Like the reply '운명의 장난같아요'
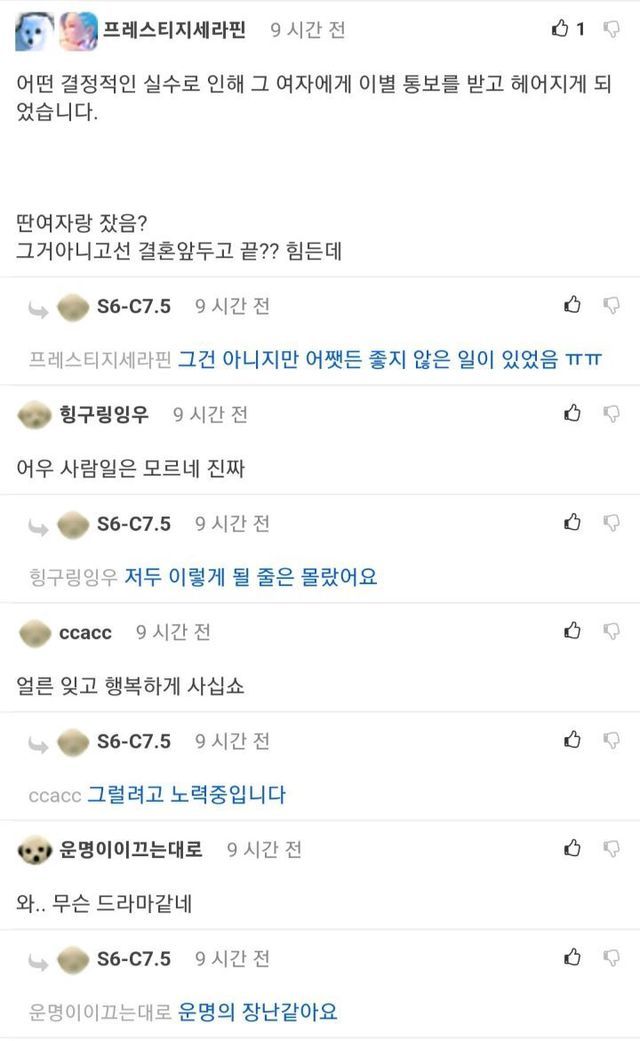 point(572,957)
